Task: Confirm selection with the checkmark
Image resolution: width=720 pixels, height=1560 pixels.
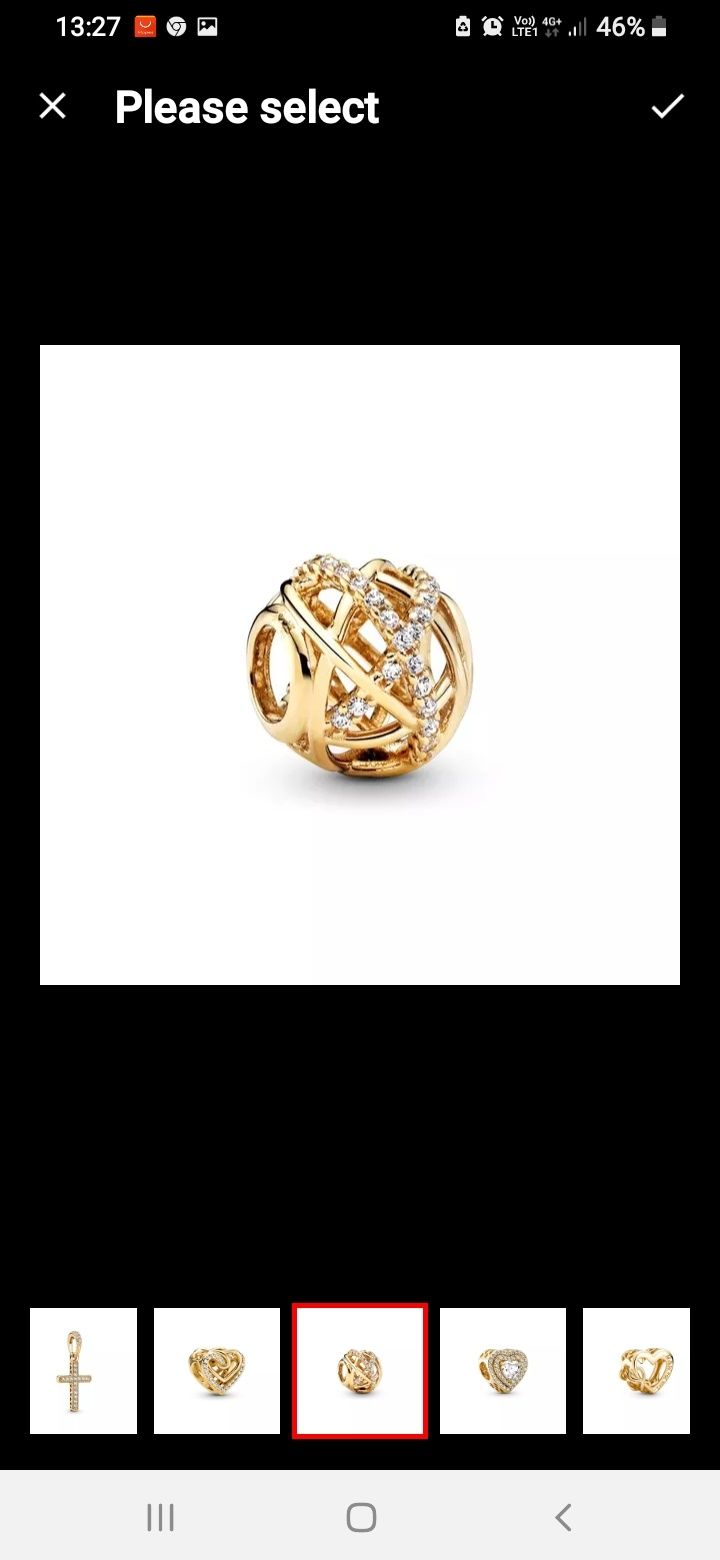Action: click(667, 107)
